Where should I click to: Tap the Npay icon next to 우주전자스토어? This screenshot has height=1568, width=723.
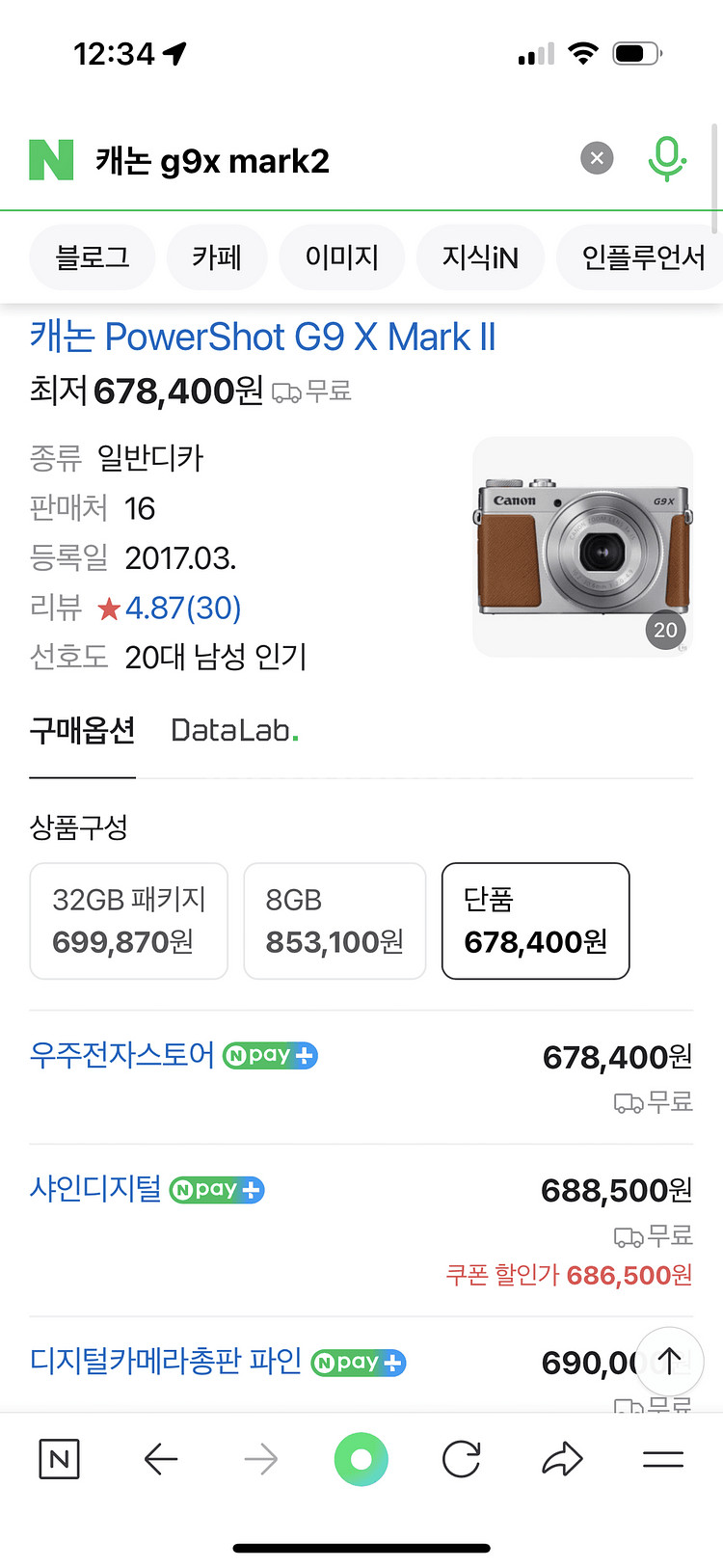[269, 1056]
